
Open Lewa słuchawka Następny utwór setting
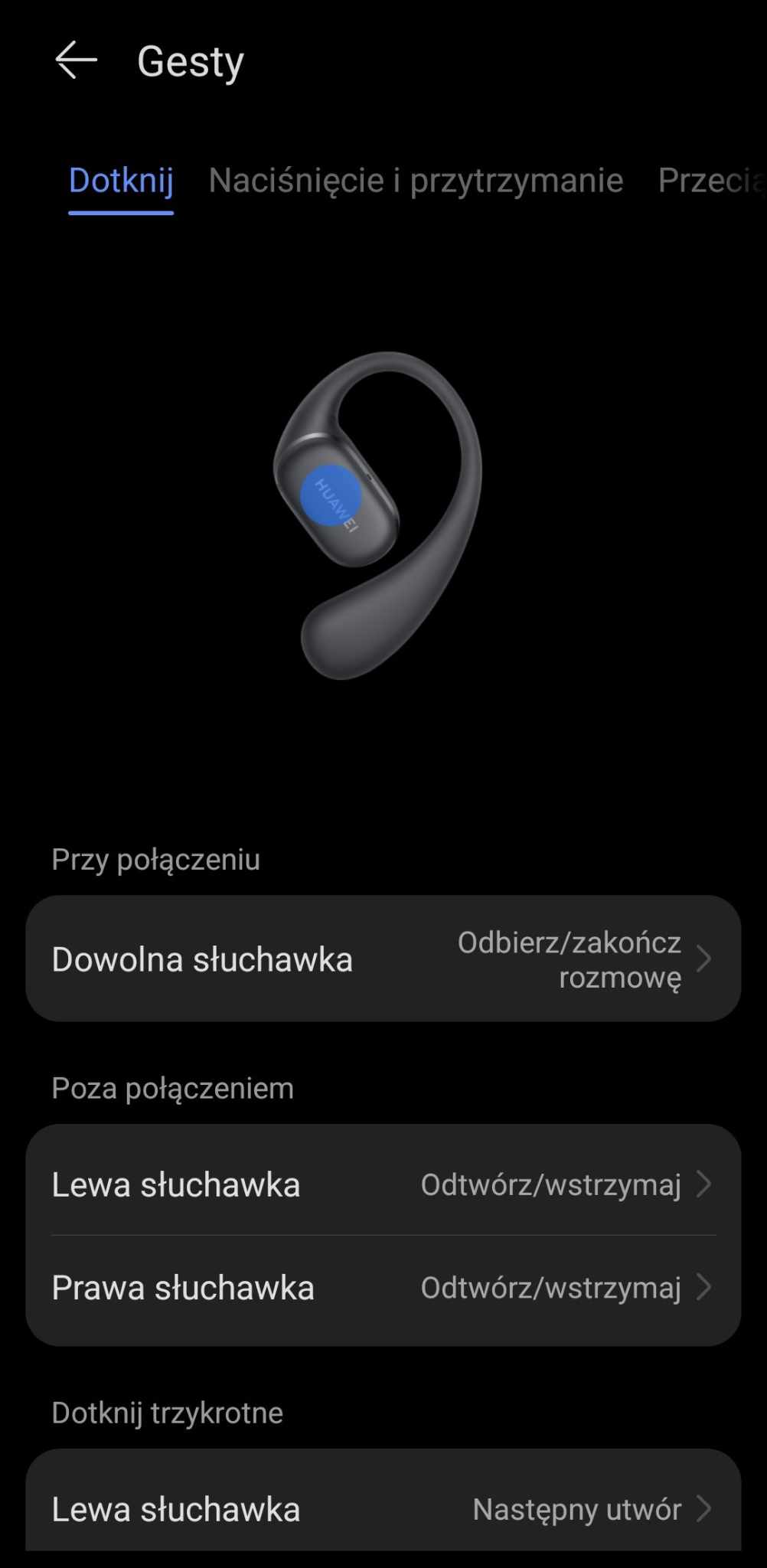click(383, 1508)
